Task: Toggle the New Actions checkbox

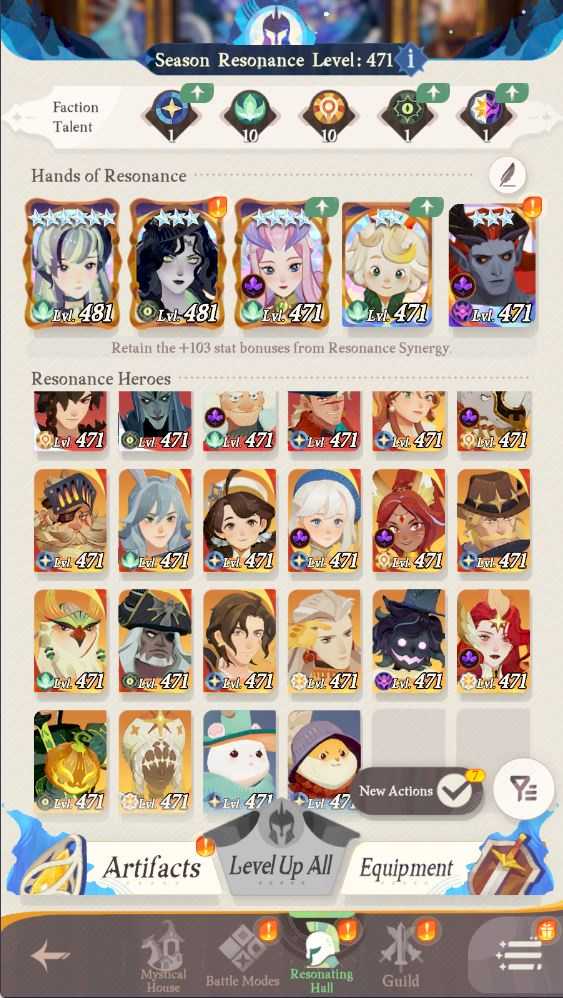Action: point(454,791)
